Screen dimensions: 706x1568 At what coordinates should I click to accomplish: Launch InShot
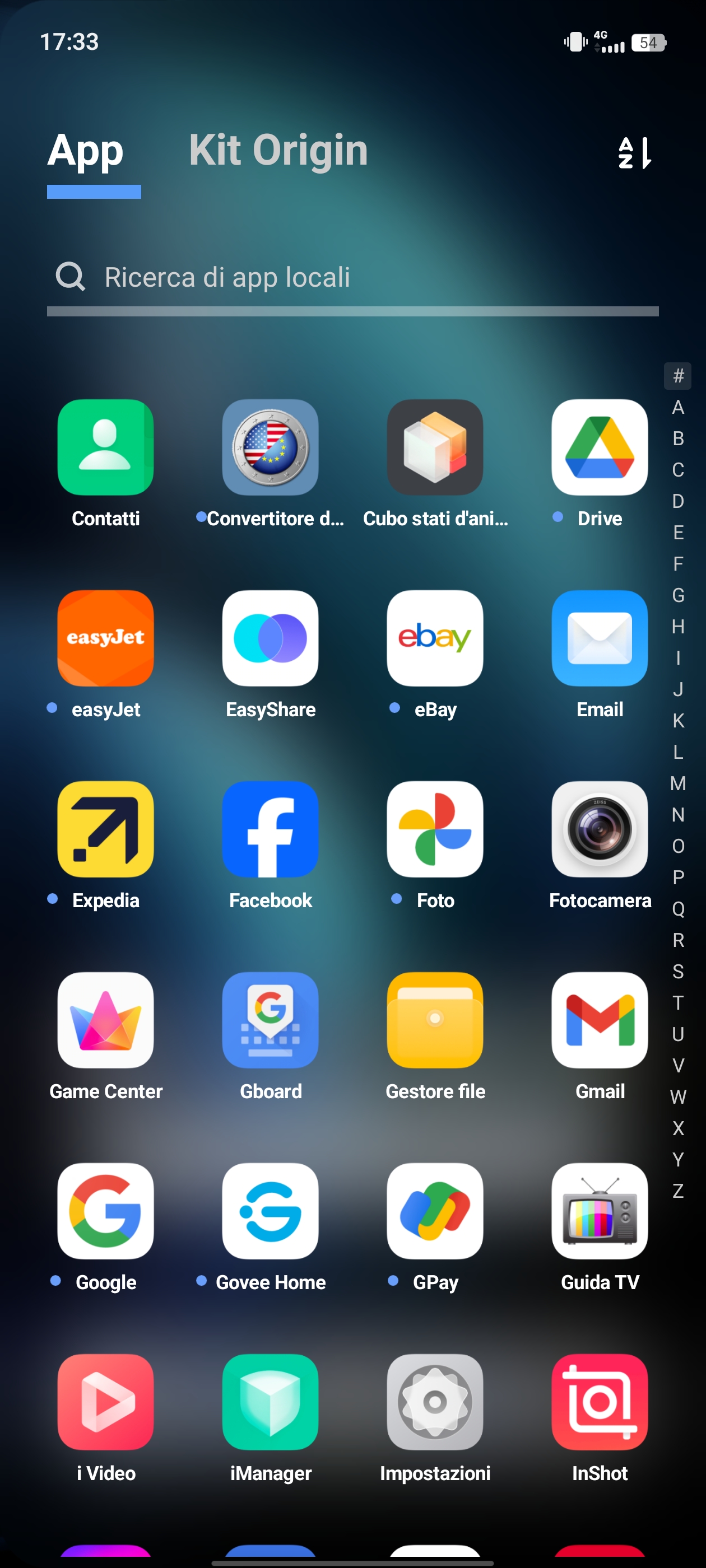pos(600,1402)
